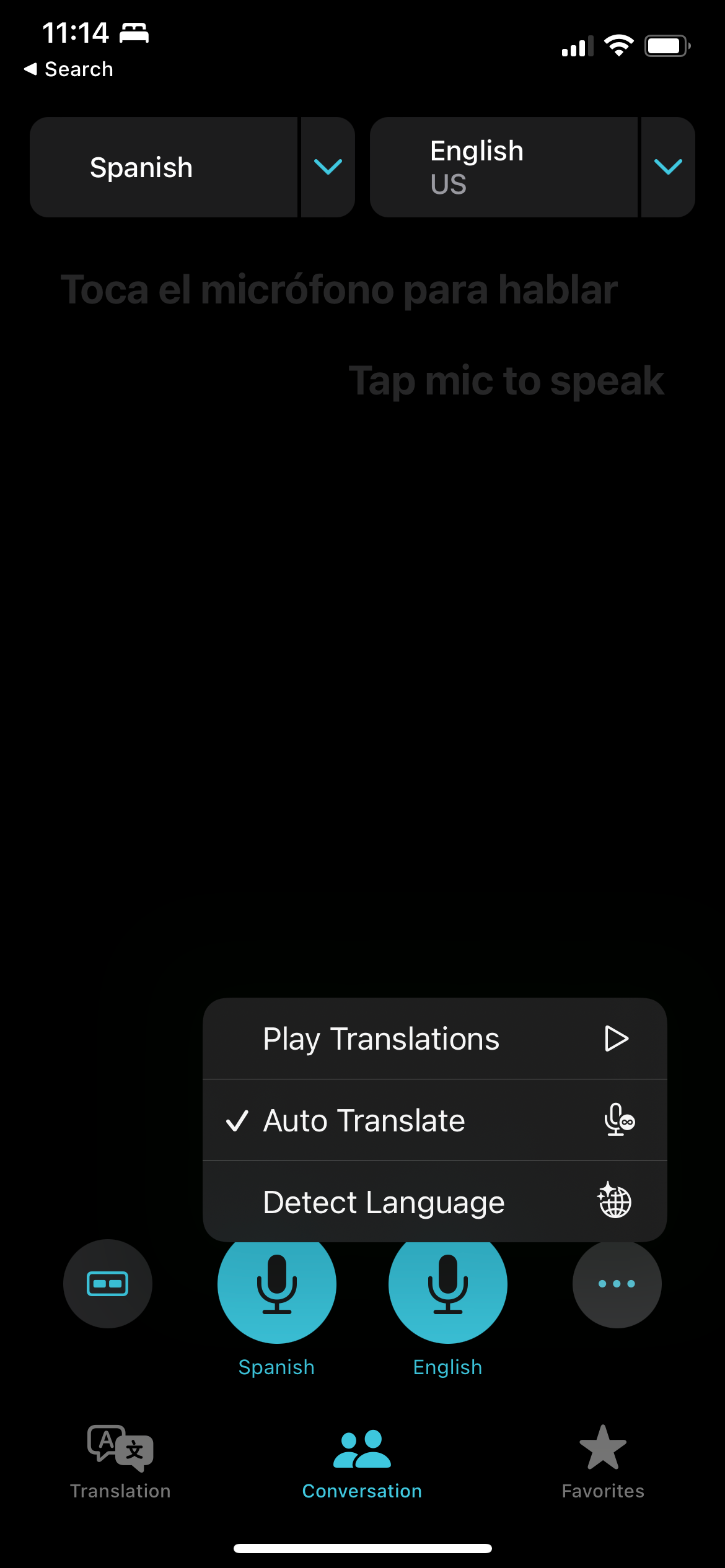Toggle the Auto Translate option

click(x=434, y=1120)
